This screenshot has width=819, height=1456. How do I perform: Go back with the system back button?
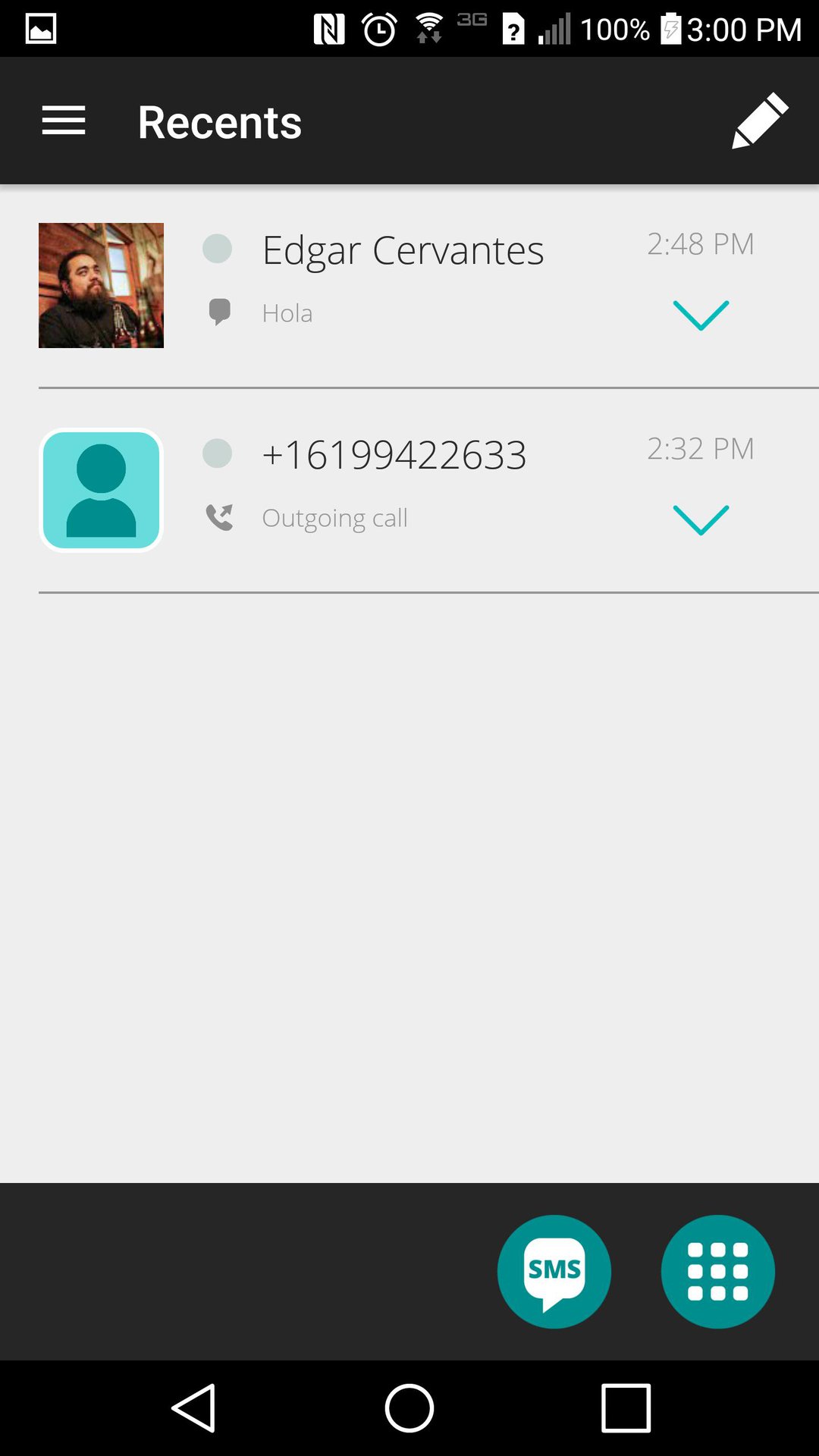(x=194, y=1408)
